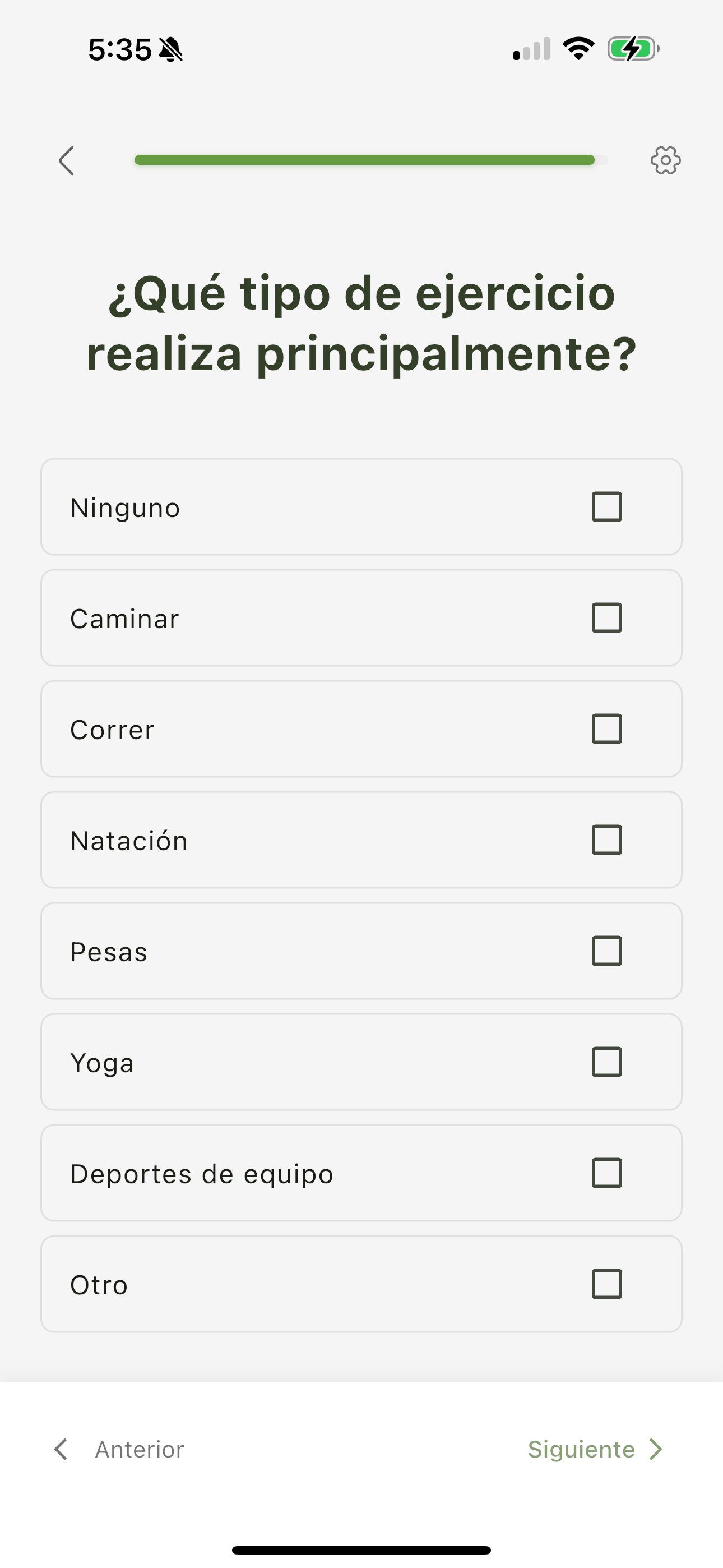723x1568 pixels.
Task: Mark the Correr checkbox
Action: point(607,729)
